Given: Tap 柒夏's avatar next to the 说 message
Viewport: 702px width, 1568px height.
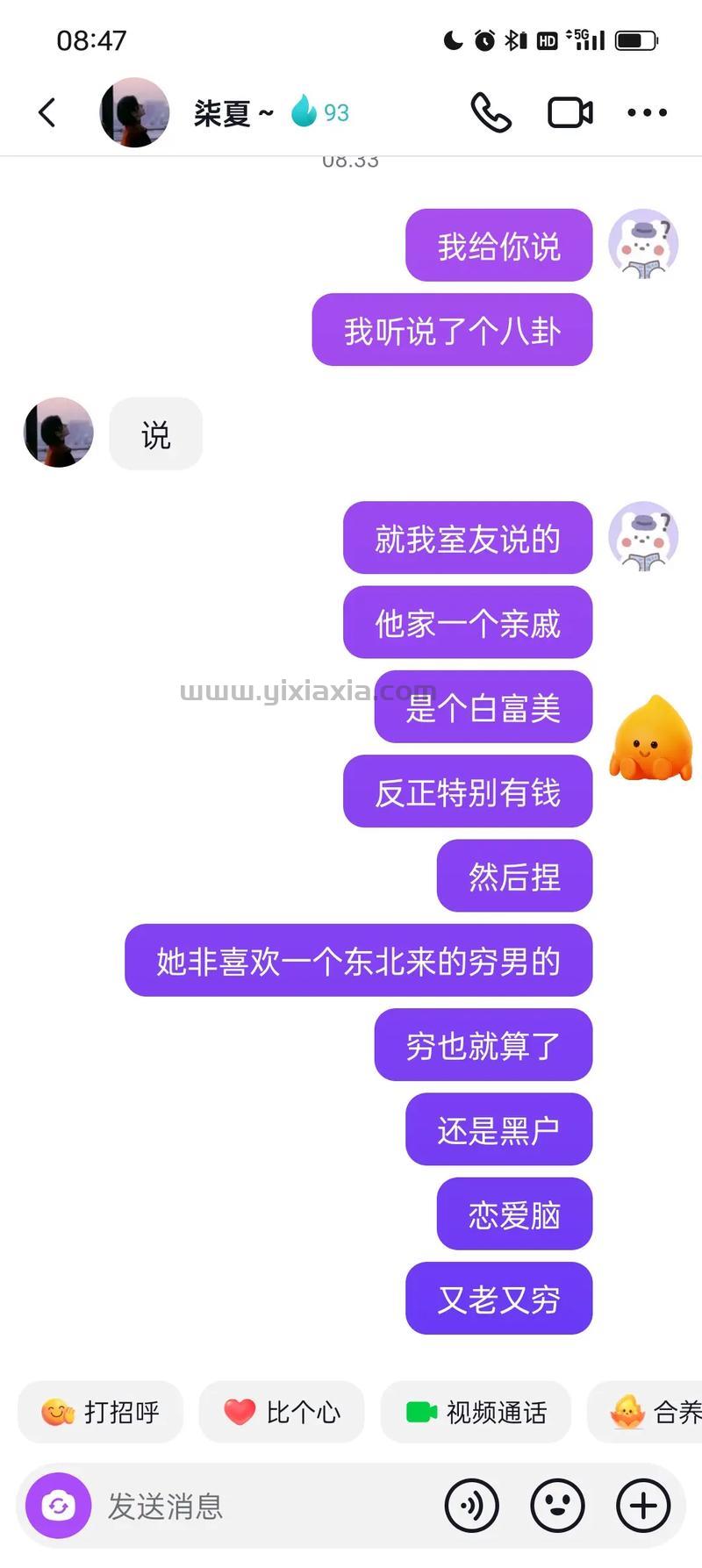Looking at the screenshot, I should (59, 433).
